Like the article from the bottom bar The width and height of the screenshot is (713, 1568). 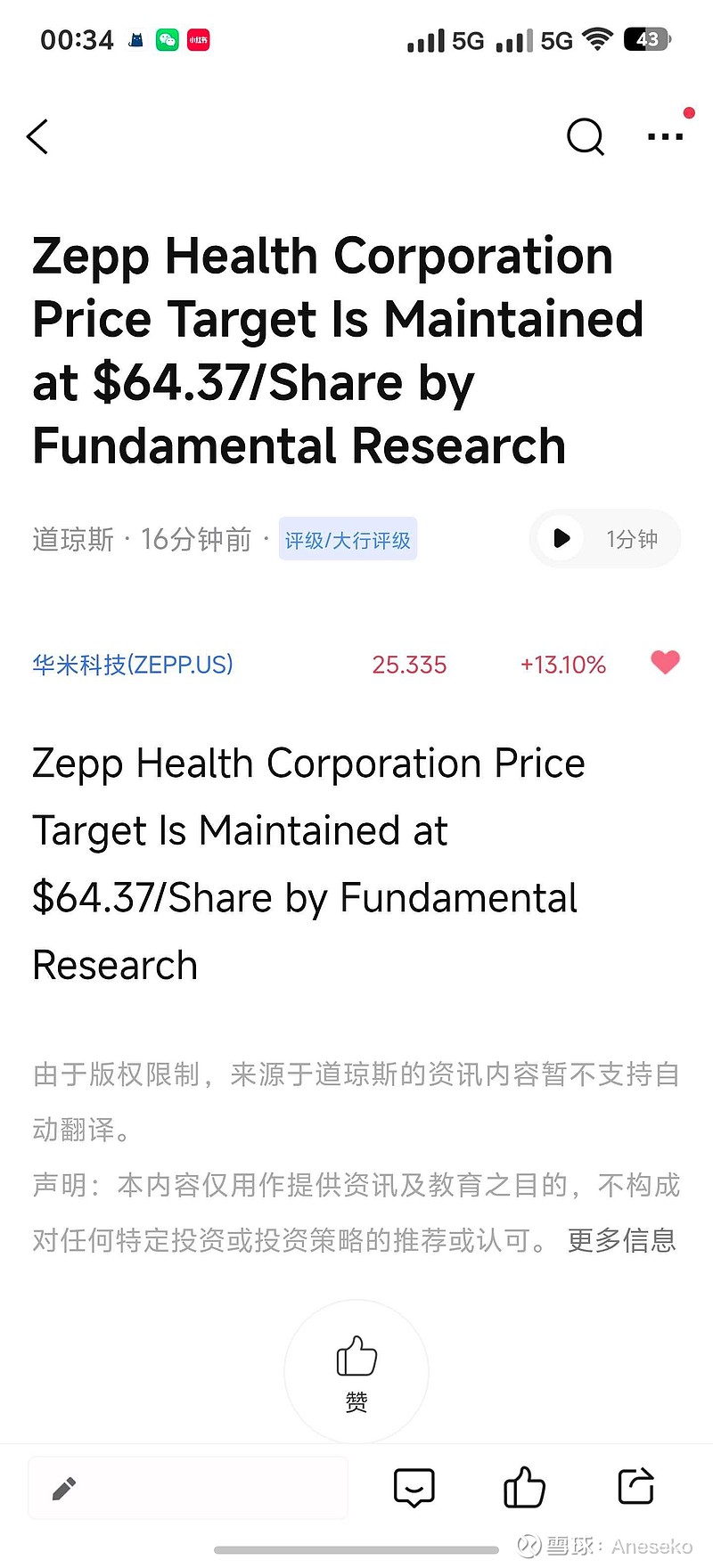[524, 1488]
